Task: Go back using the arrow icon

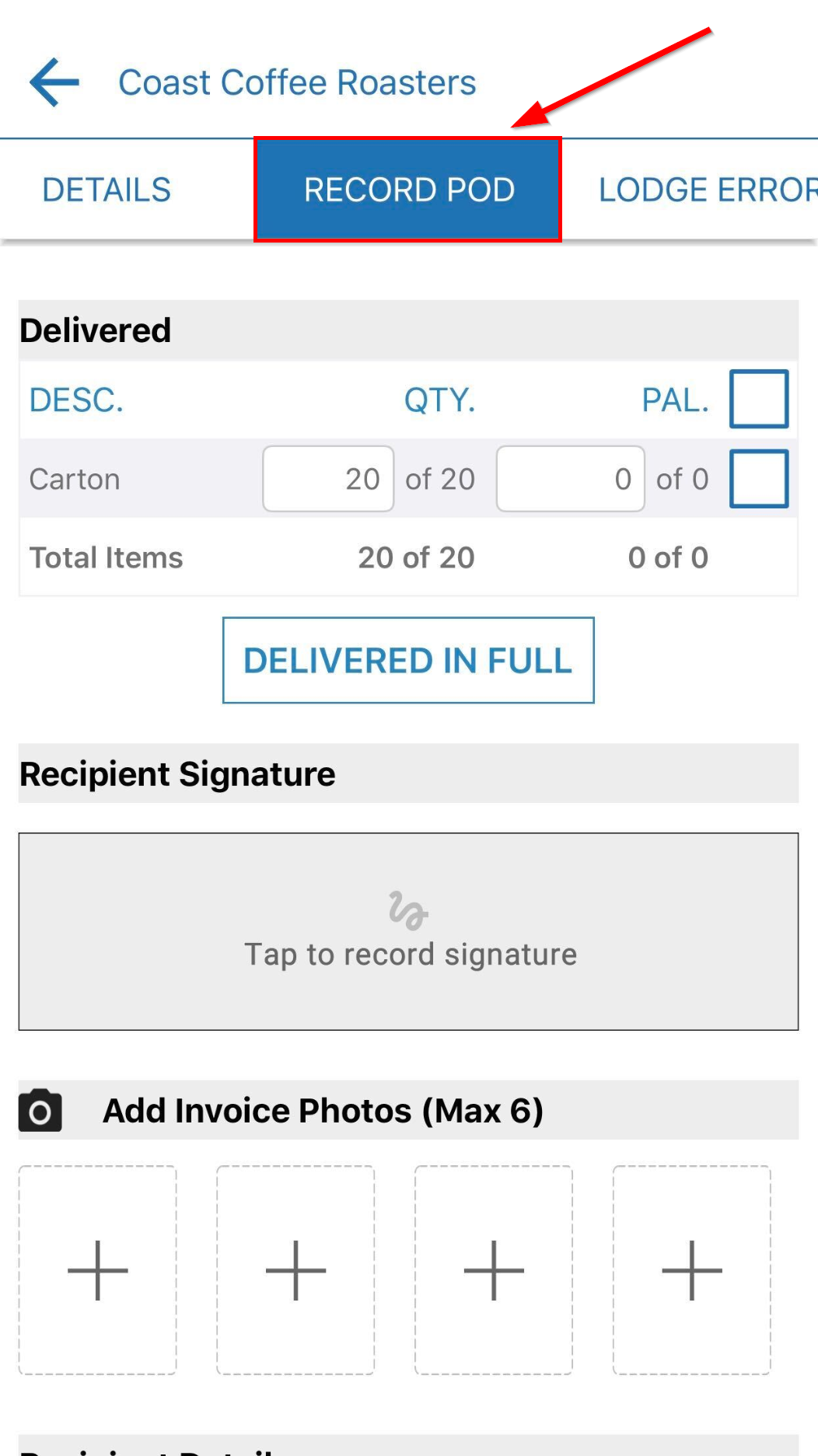Action: click(54, 82)
